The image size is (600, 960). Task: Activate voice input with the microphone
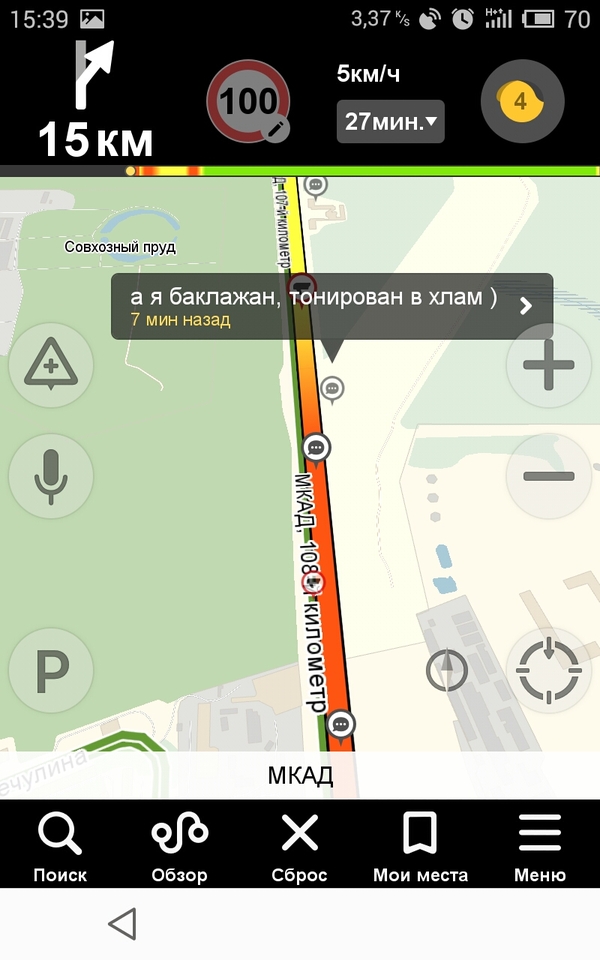(x=51, y=476)
